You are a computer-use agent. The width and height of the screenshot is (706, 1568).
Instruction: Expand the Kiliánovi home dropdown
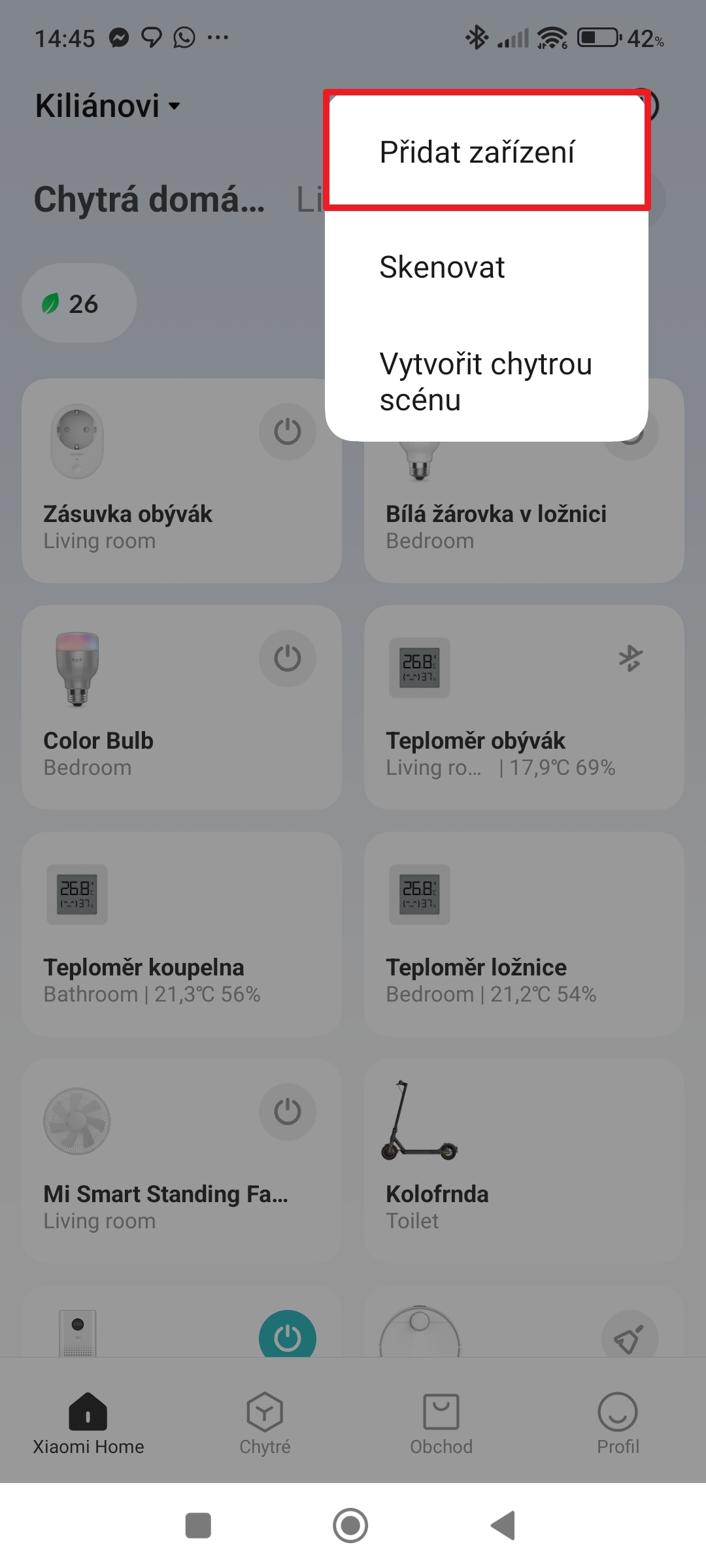click(109, 106)
